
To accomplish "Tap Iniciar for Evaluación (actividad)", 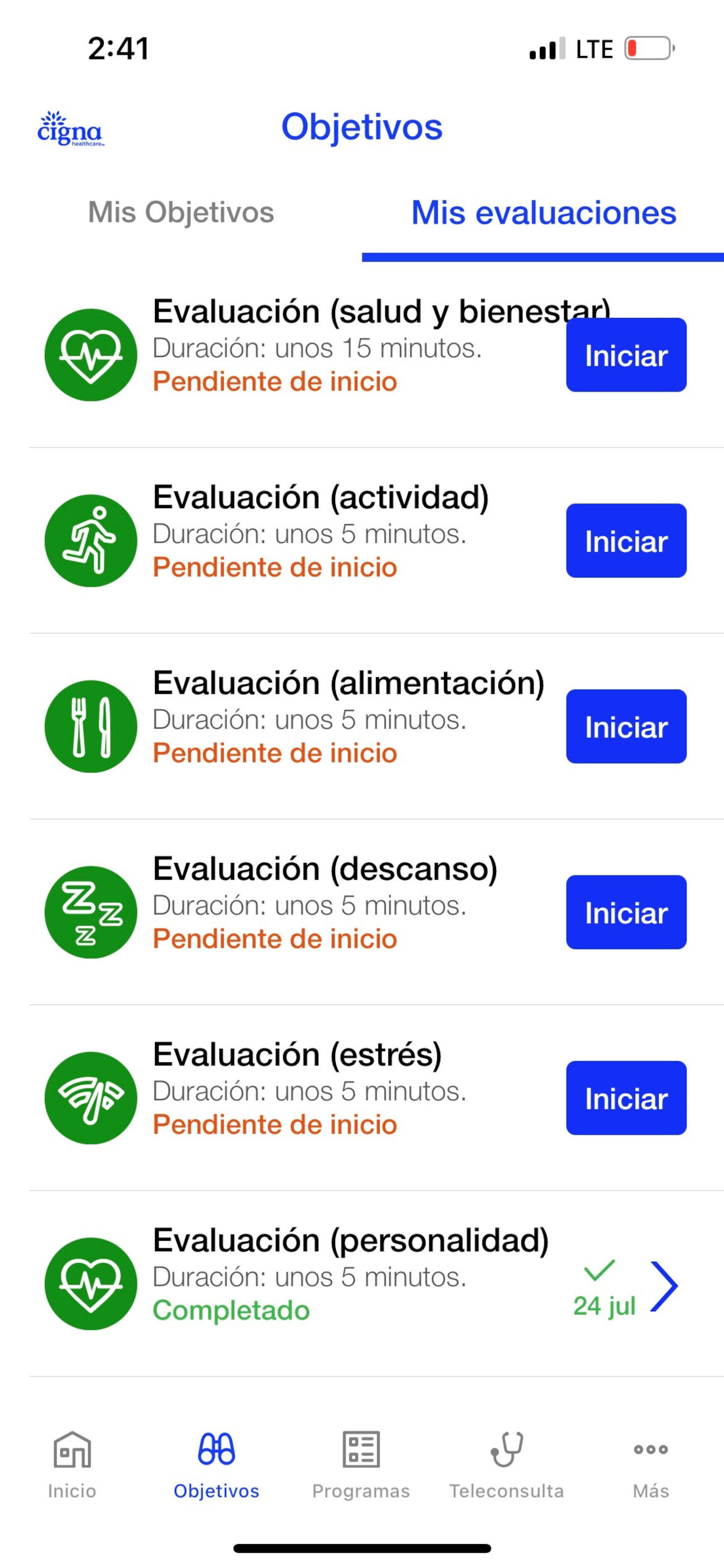I will pyautogui.click(x=626, y=541).
